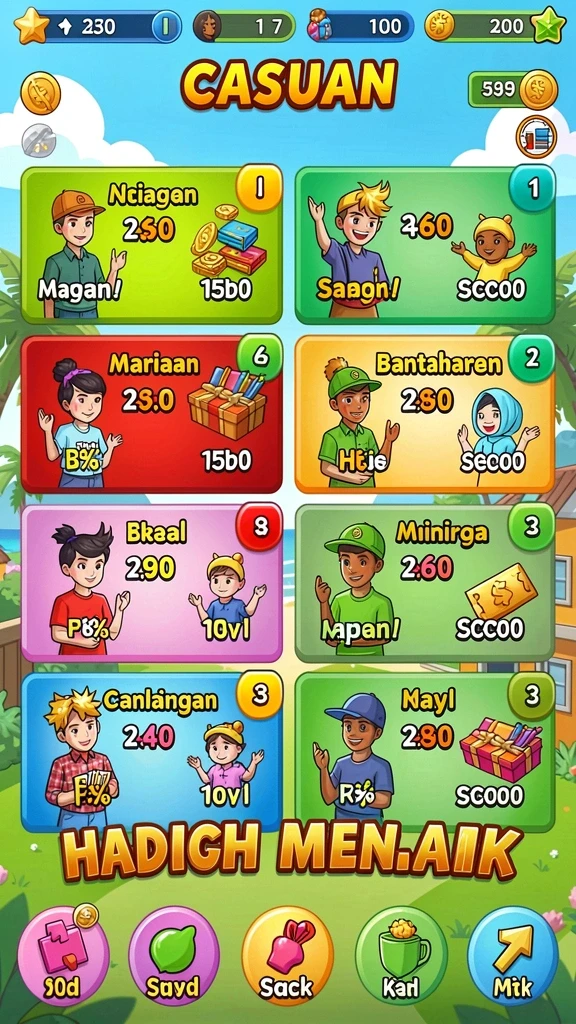
Task: Open the Bantaharen card
Action: [x=425, y=415]
